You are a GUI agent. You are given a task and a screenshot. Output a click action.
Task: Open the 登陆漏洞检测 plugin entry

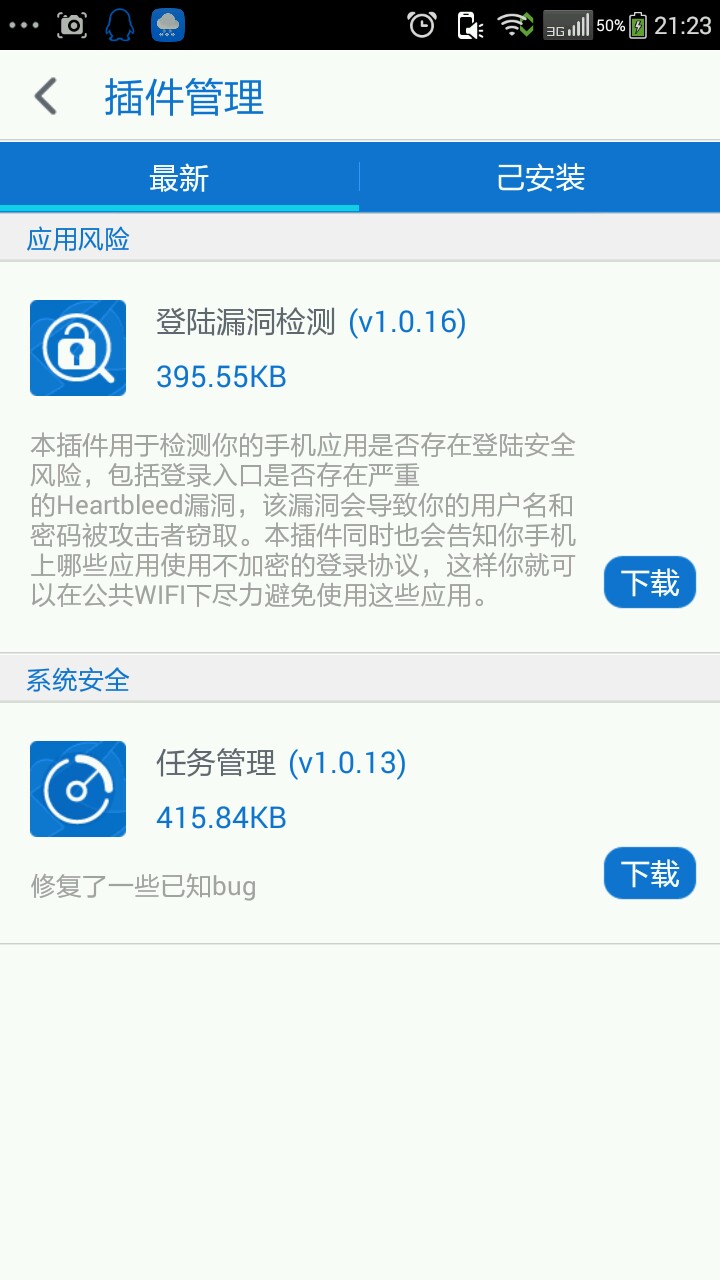coord(310,323)
